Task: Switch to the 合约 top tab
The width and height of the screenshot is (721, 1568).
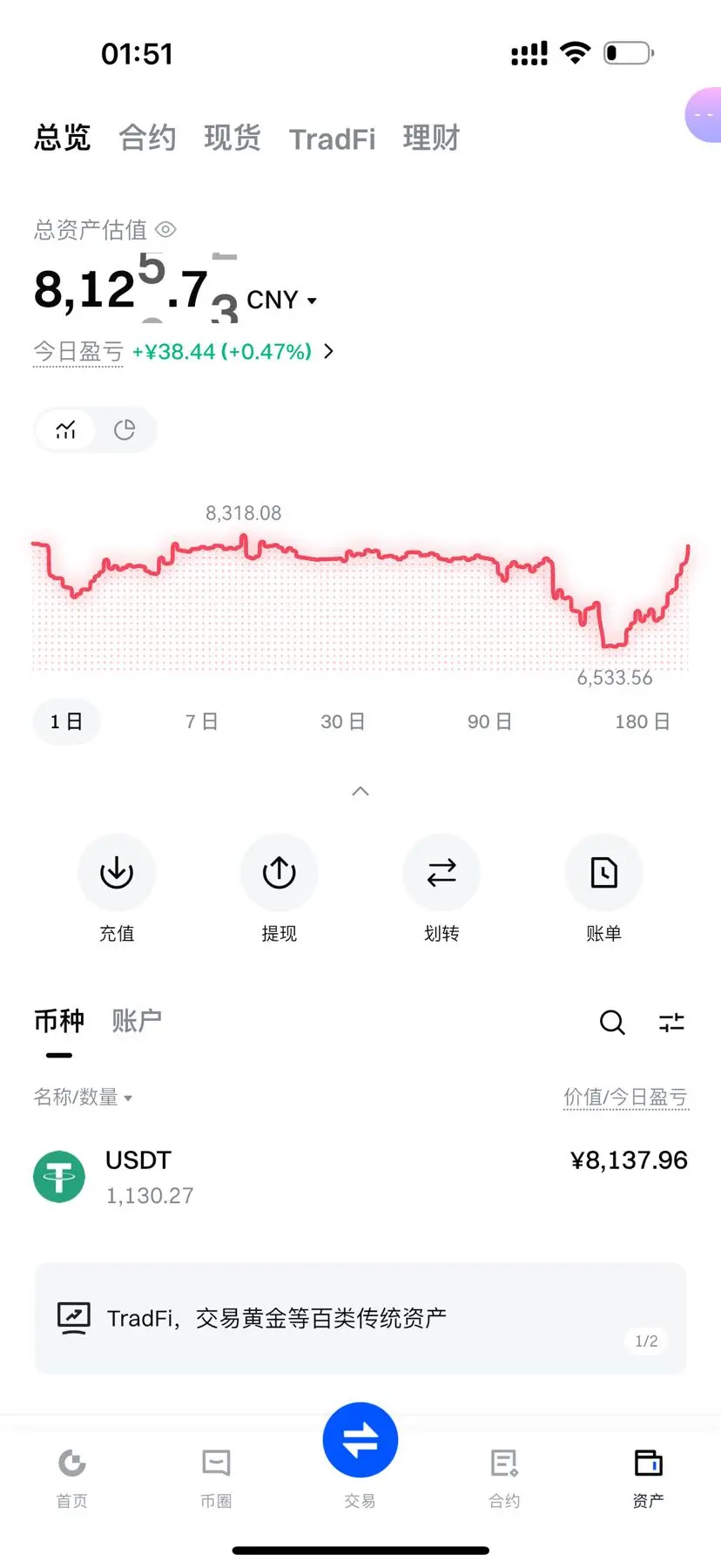Action: tap(147, 139)
